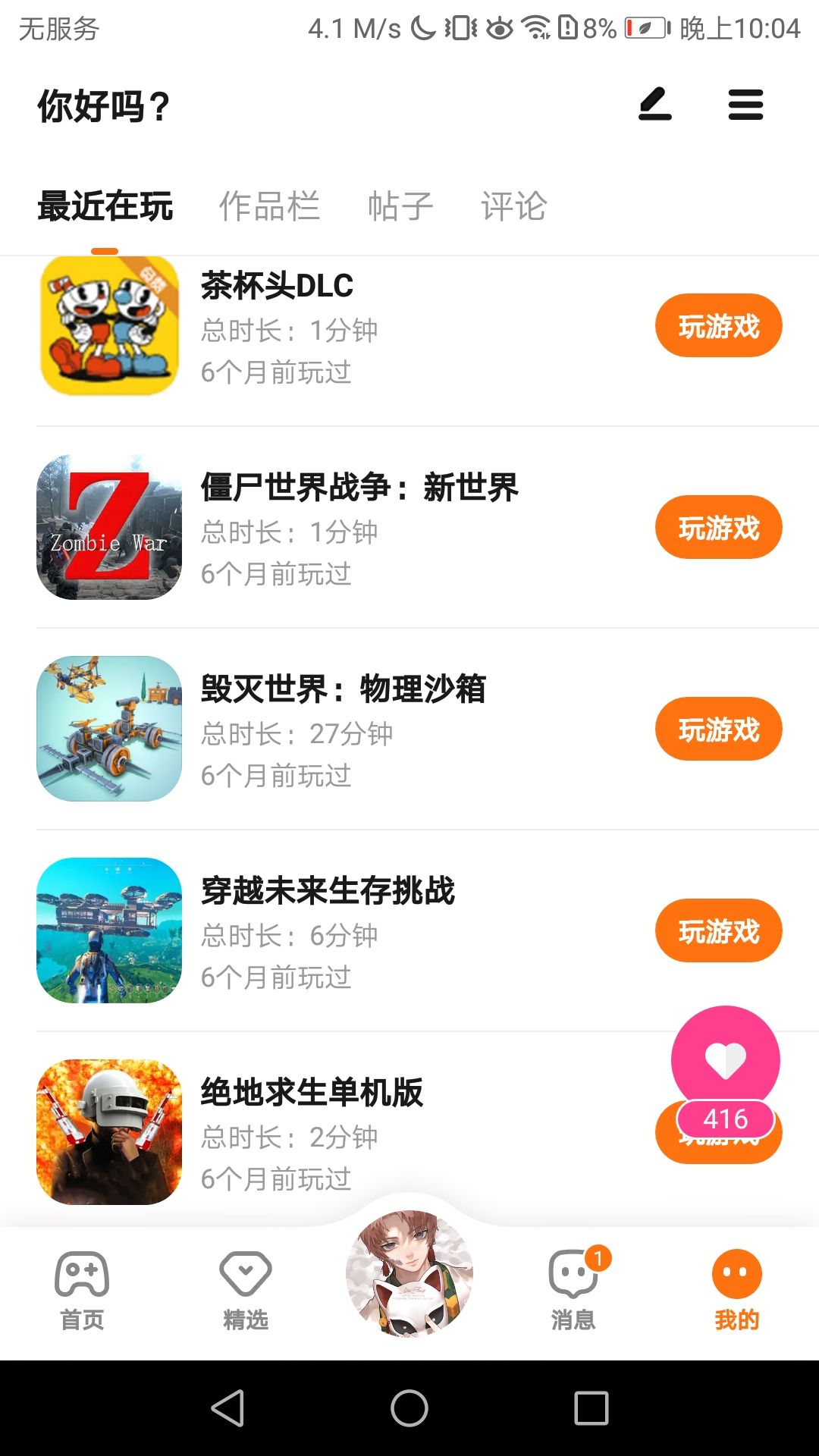Switch to the 精选 tab
Image resolution: width=819 pixels, height=1456 pixels.
pos(246,1291)
